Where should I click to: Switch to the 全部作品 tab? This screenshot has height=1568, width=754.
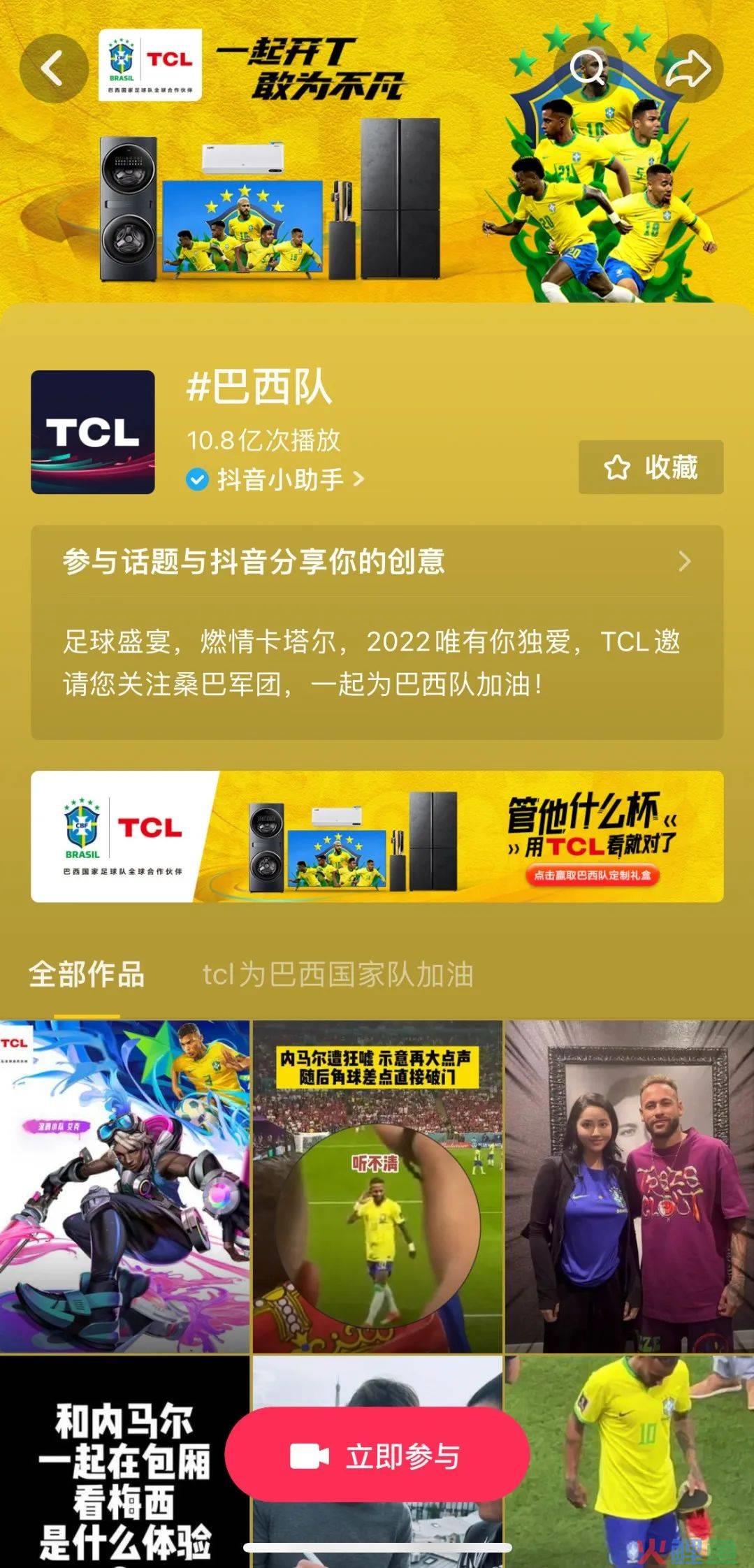pyautogui.click(x=87, y=974)
